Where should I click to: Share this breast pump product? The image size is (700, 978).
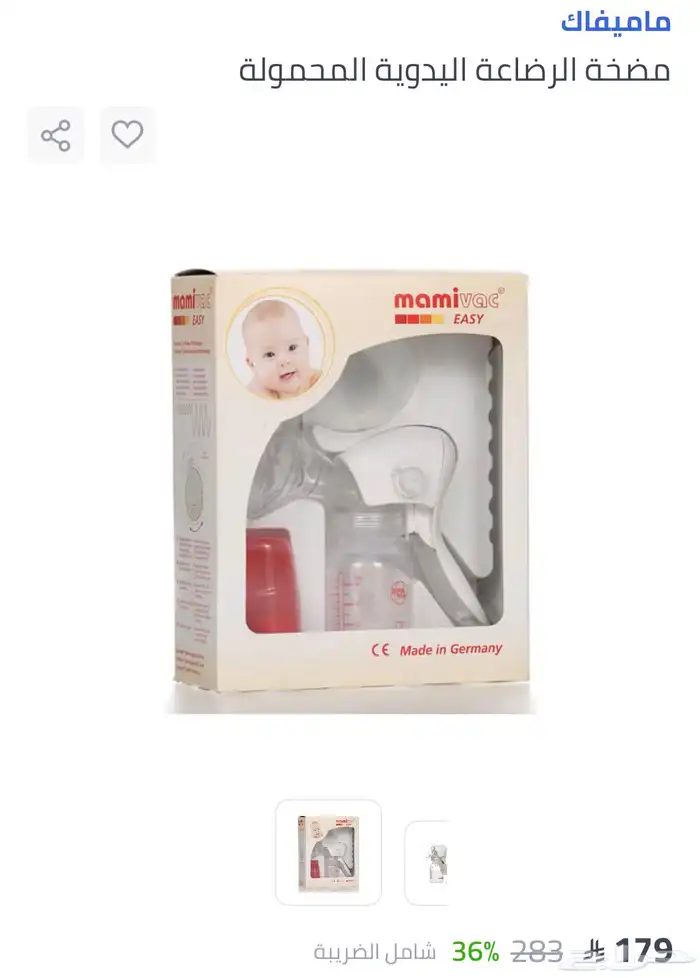[x=56, y=135]
